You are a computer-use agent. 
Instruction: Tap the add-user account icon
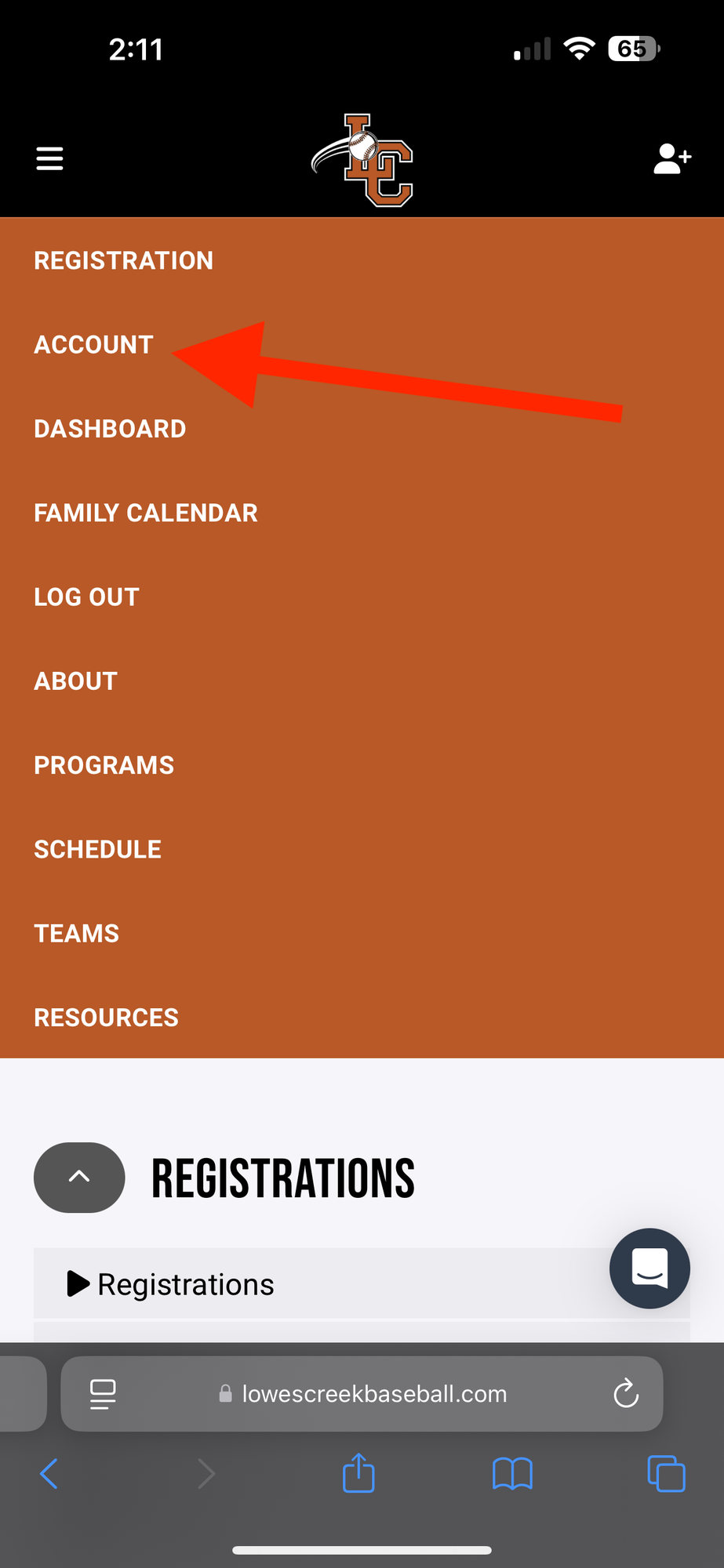[x=672, y=158]
